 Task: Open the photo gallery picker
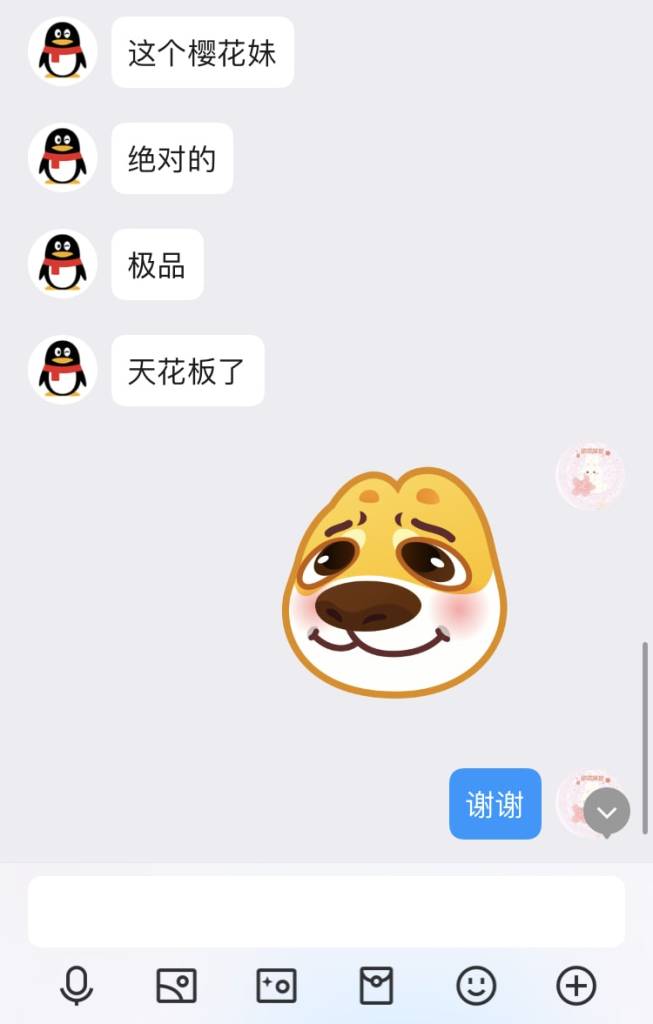[x=177, y=986]
